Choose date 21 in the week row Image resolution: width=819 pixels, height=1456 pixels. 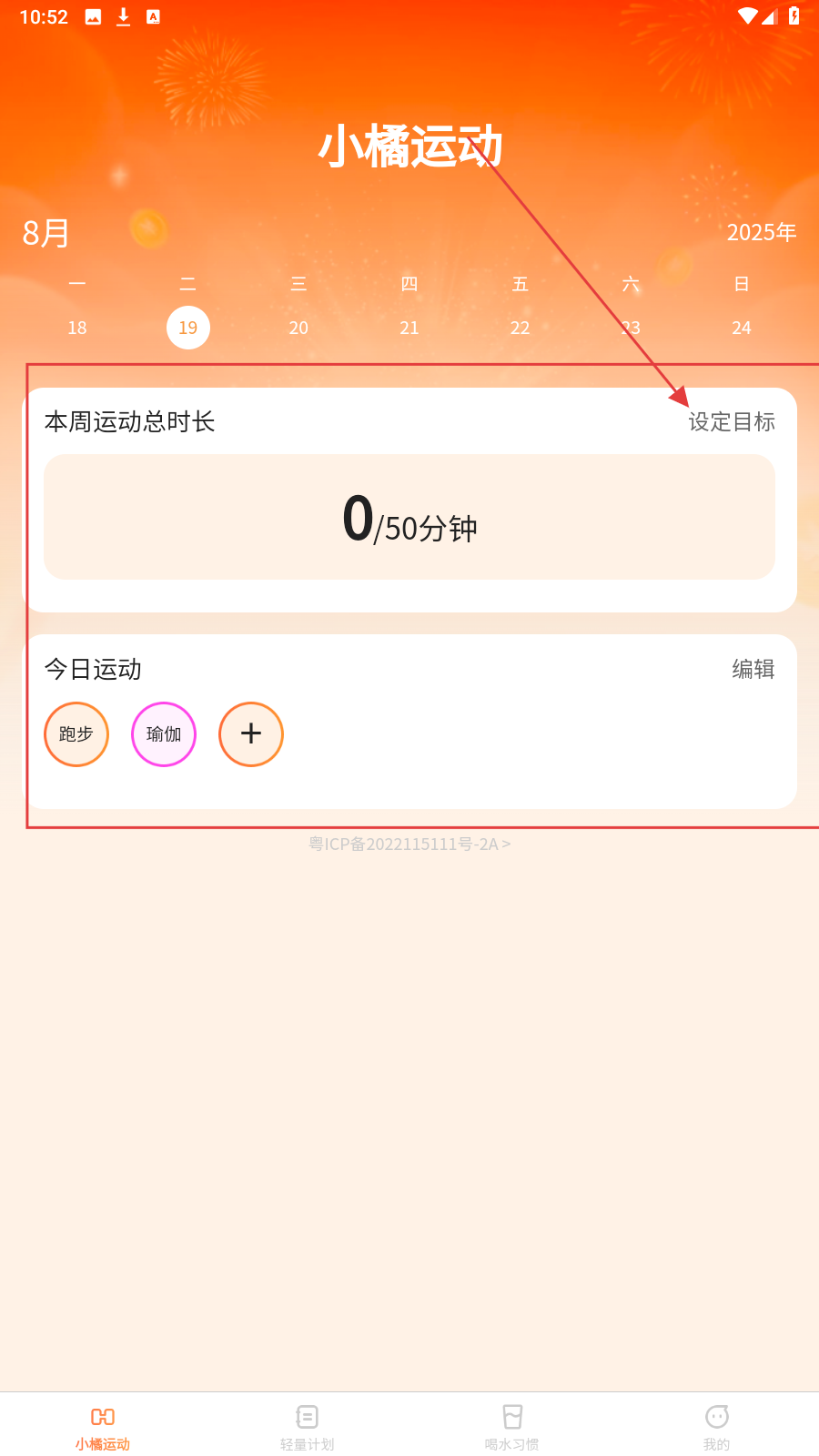click(409, 328)
